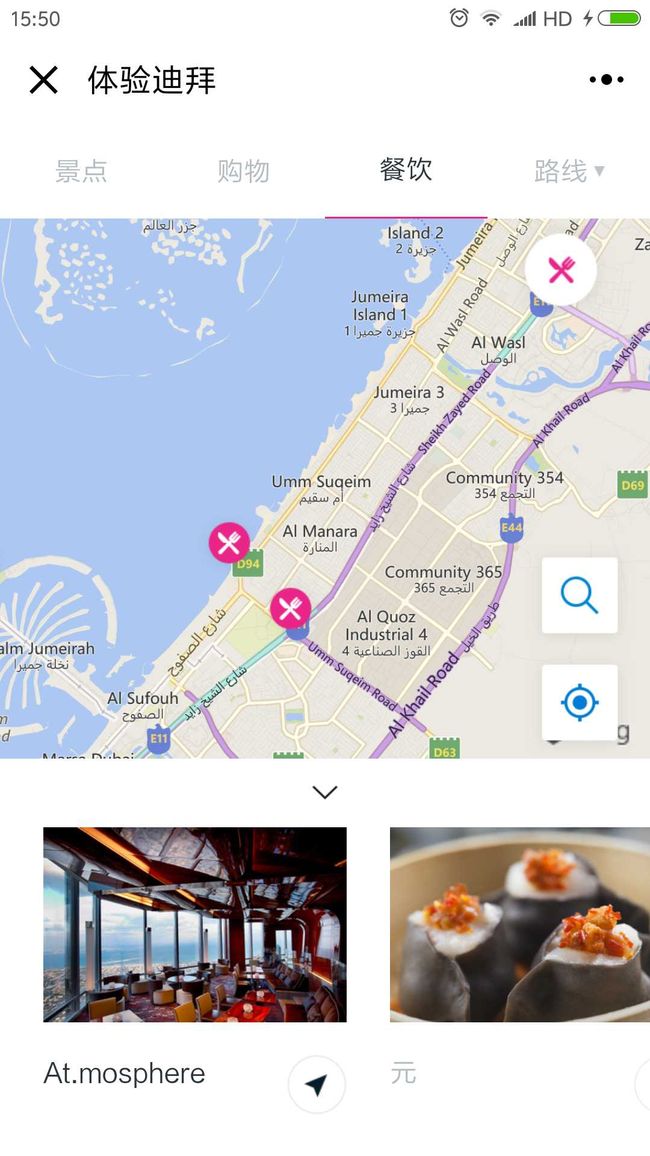Viewport: 650px width, 1156px height.
Task: Open the map search magnifier button
Action: point(579,596)
